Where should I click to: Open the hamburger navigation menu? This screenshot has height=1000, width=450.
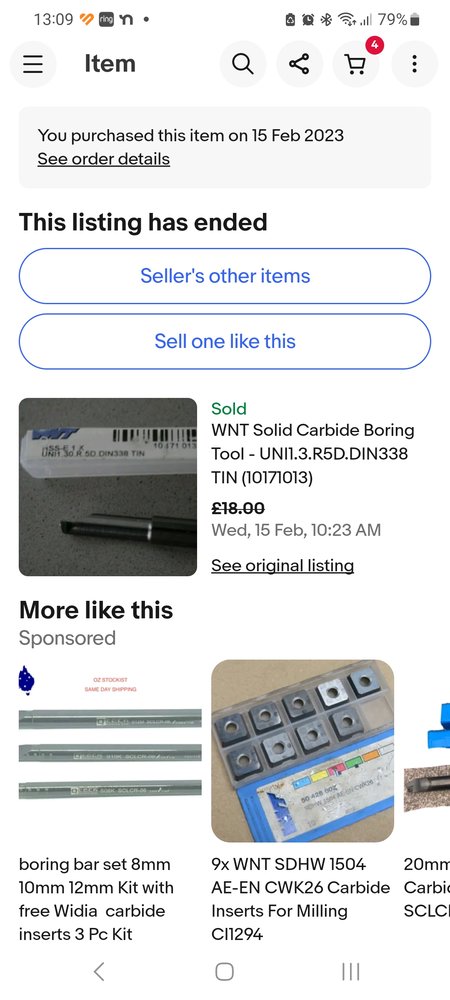coord(33,64)
